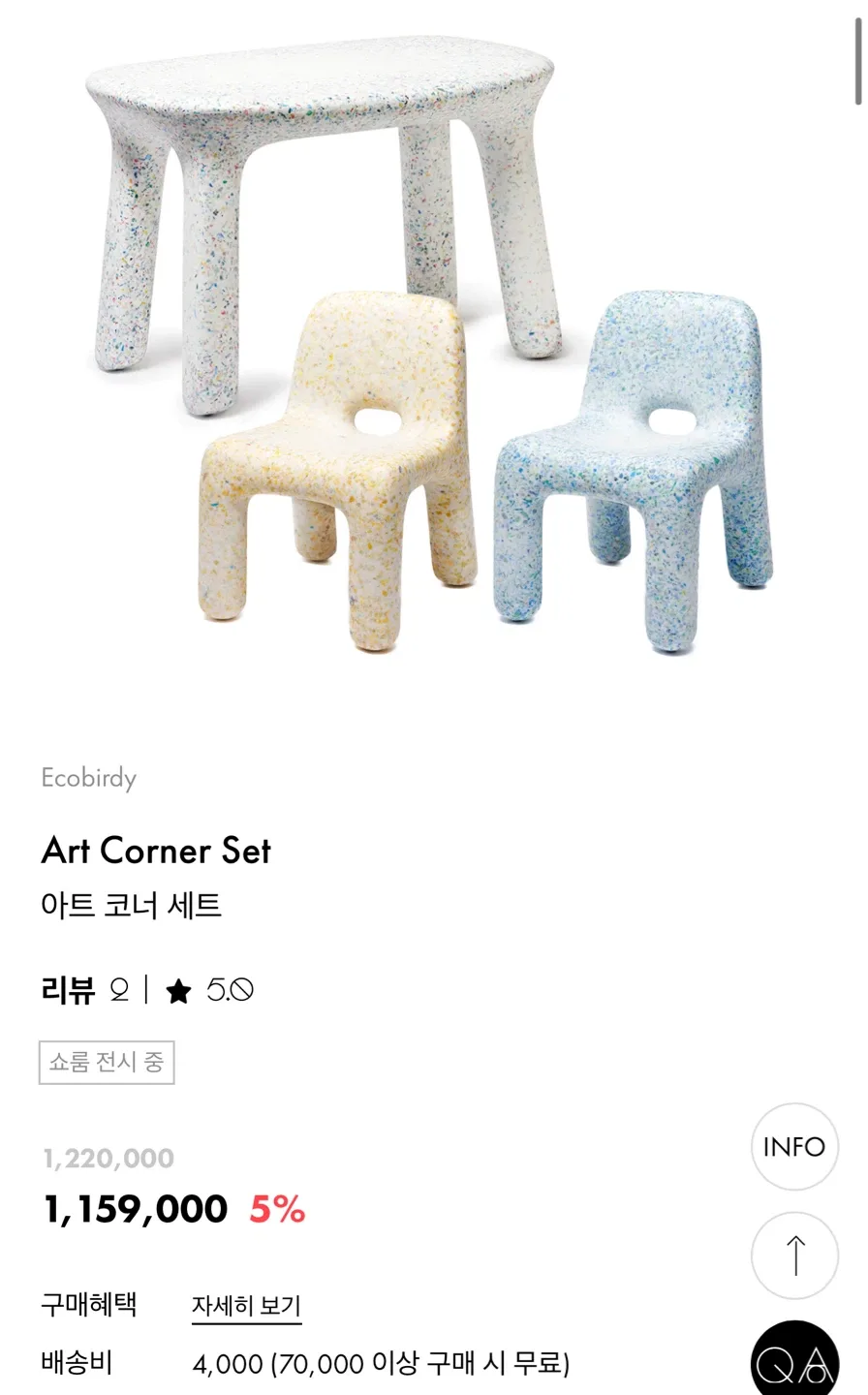This screenshot has height=1395, width=868.
Task: Open the Art Corner Set product image
Action: point(433,349)
